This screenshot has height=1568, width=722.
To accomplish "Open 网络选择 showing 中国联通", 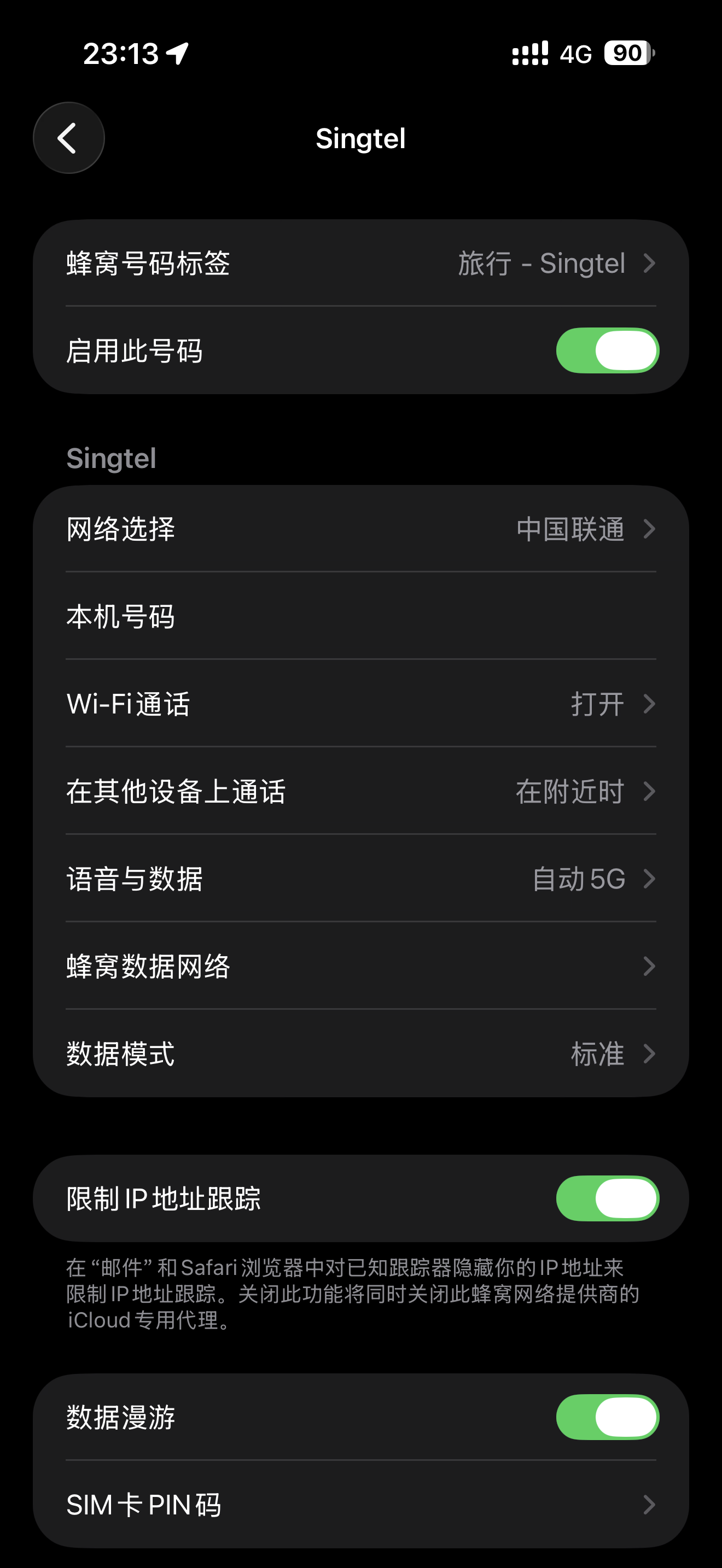I will coord(361,529).
